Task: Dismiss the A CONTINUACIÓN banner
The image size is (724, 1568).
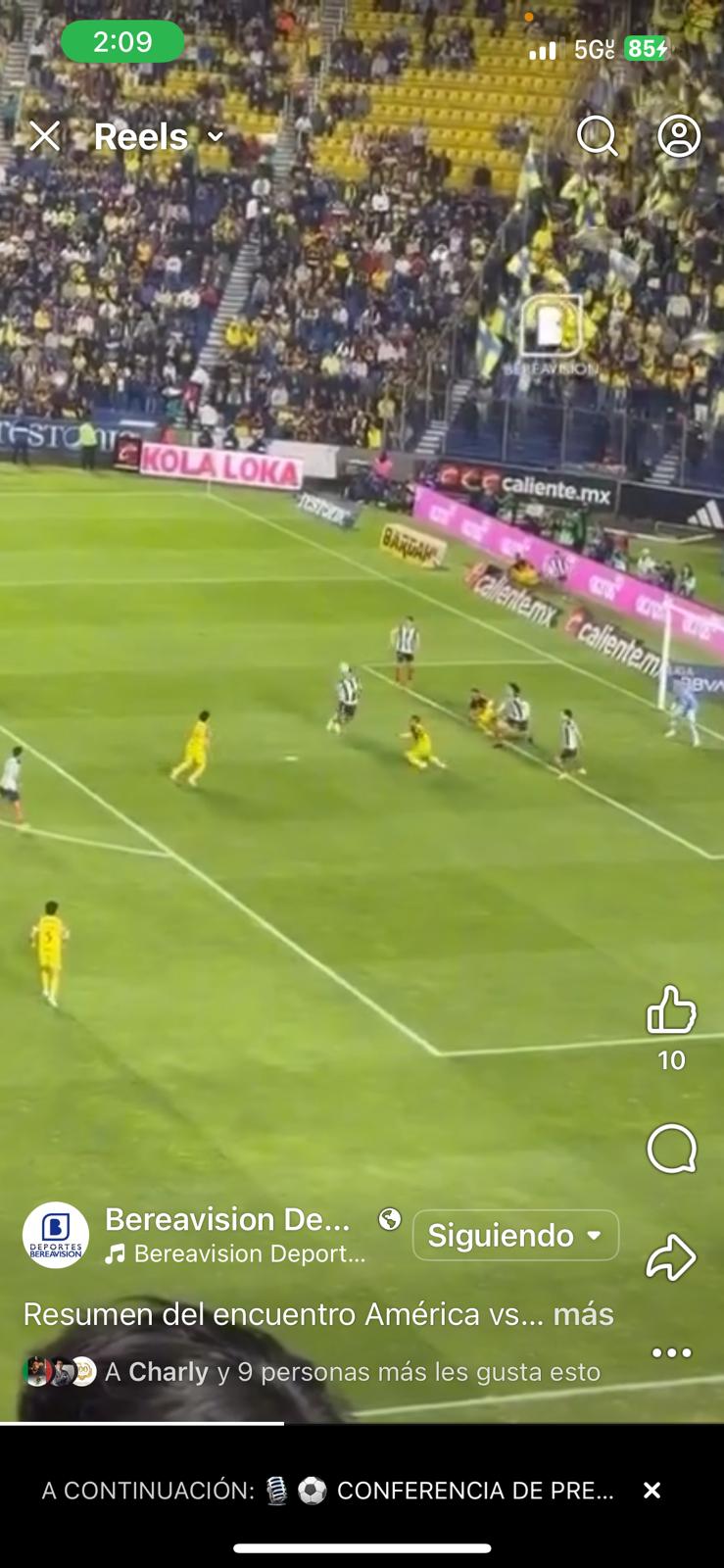Action: (652, 1491)
